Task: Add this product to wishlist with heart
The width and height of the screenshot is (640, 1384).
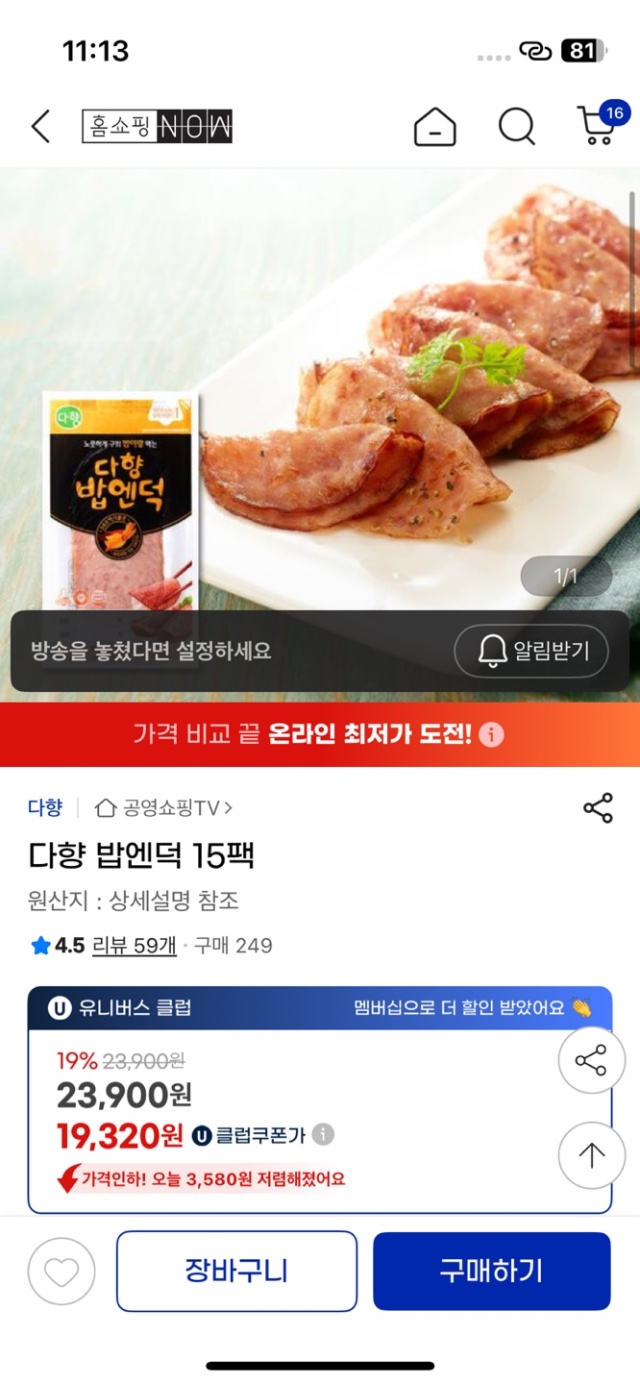Action: (61, 1271)
